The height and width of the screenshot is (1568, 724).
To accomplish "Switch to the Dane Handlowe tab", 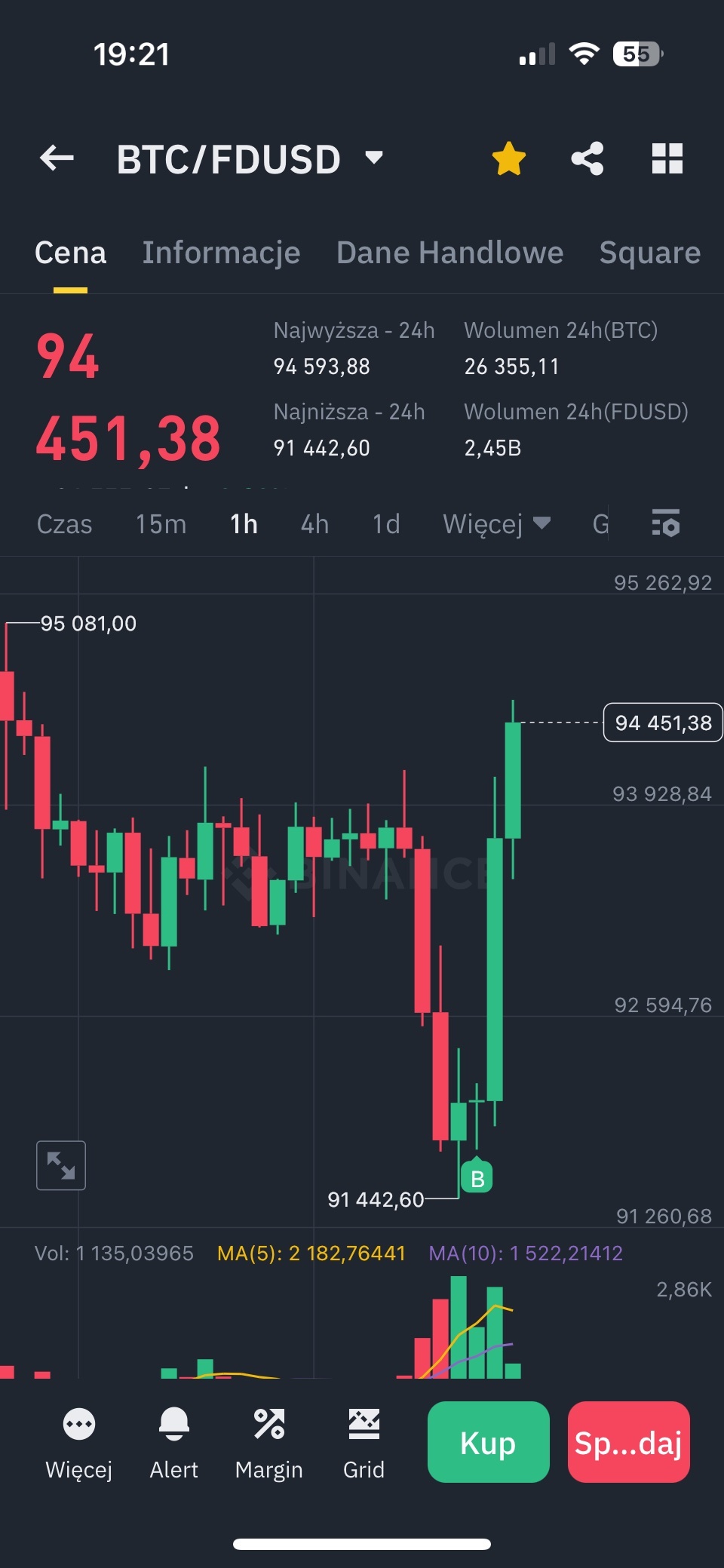I will [x=449, y=253].
